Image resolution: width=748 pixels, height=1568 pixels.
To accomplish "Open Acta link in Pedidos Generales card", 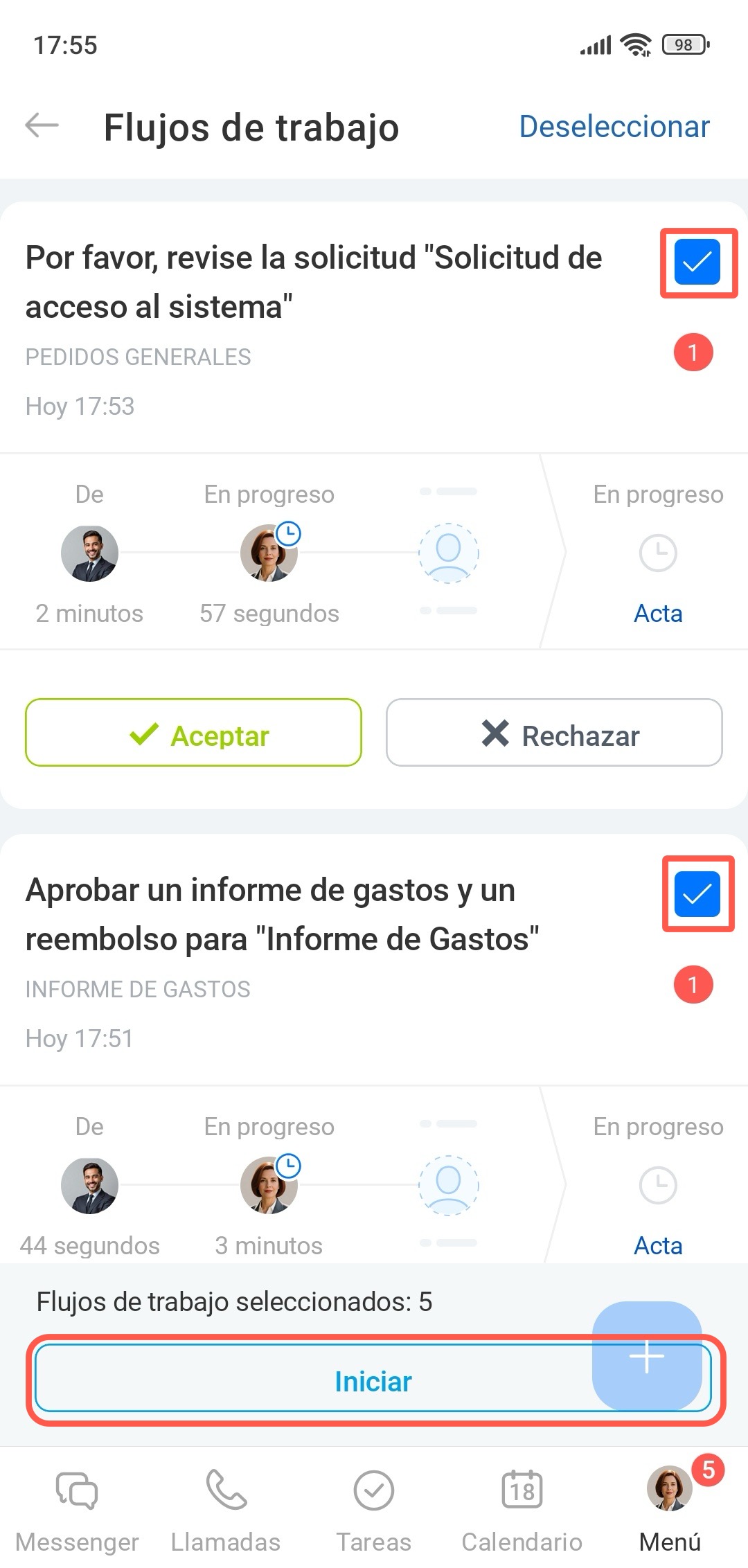I will 658,614.
